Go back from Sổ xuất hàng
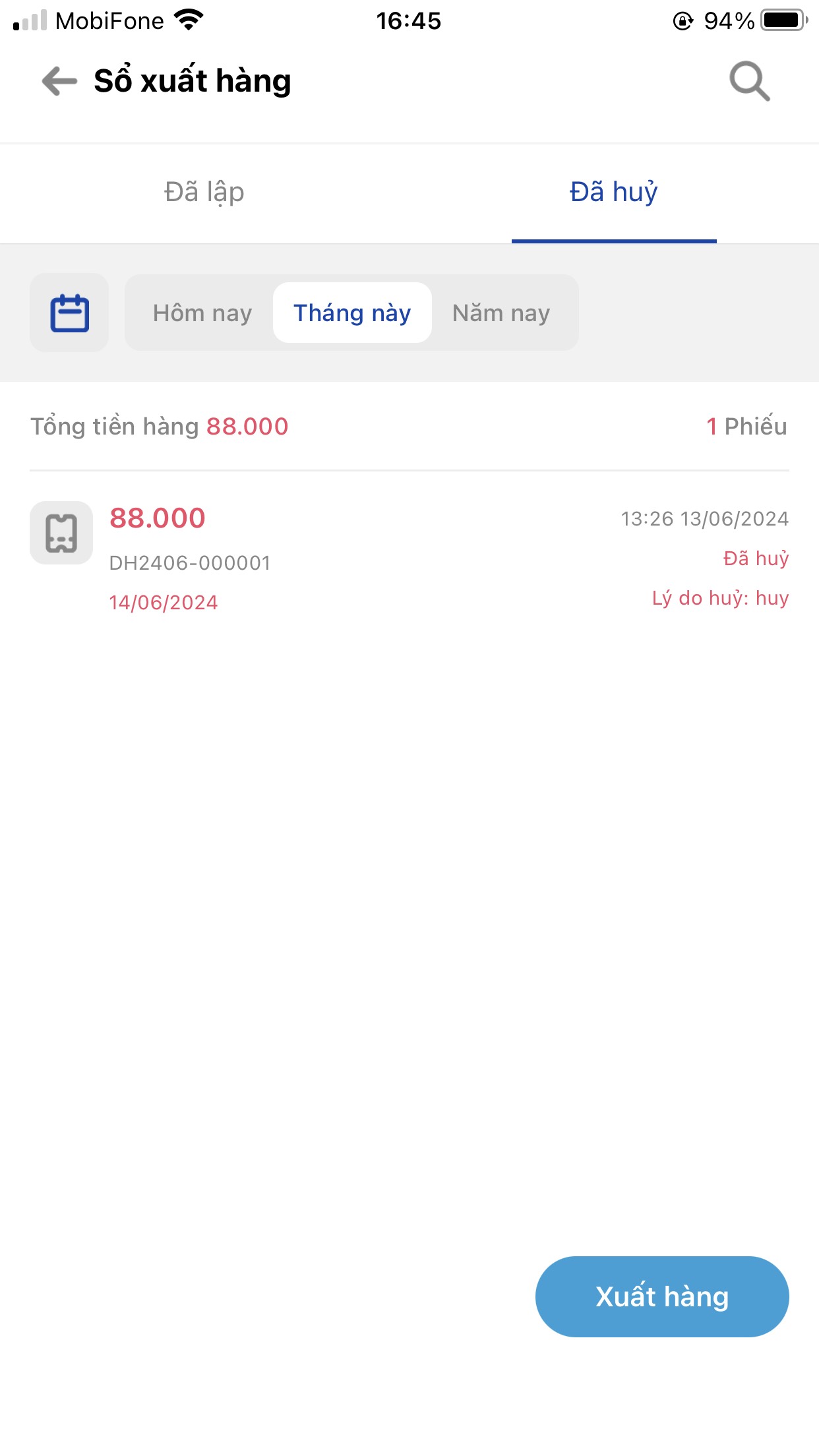 59,81
